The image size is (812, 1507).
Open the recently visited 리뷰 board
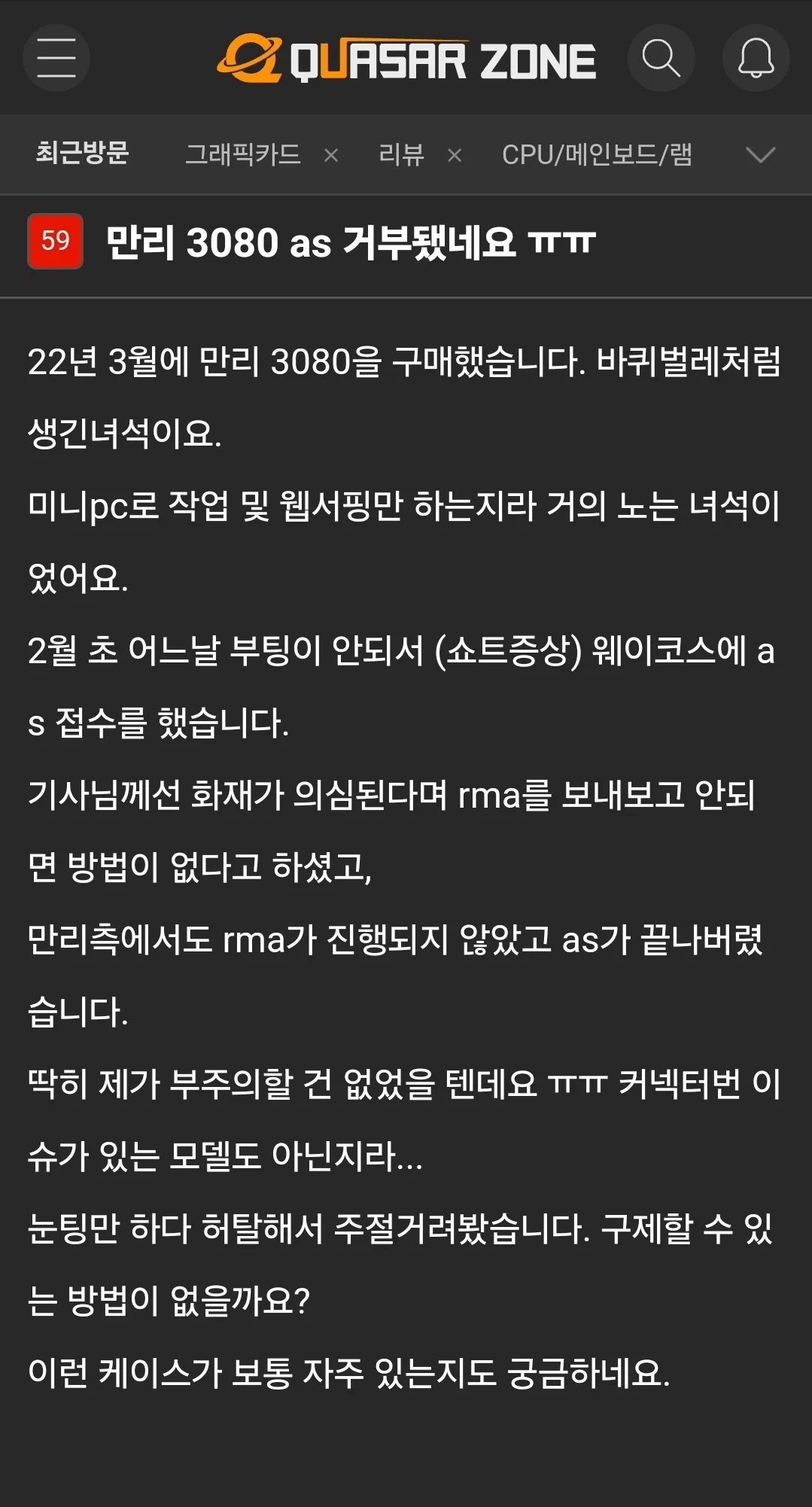click(x=402, y=155)
